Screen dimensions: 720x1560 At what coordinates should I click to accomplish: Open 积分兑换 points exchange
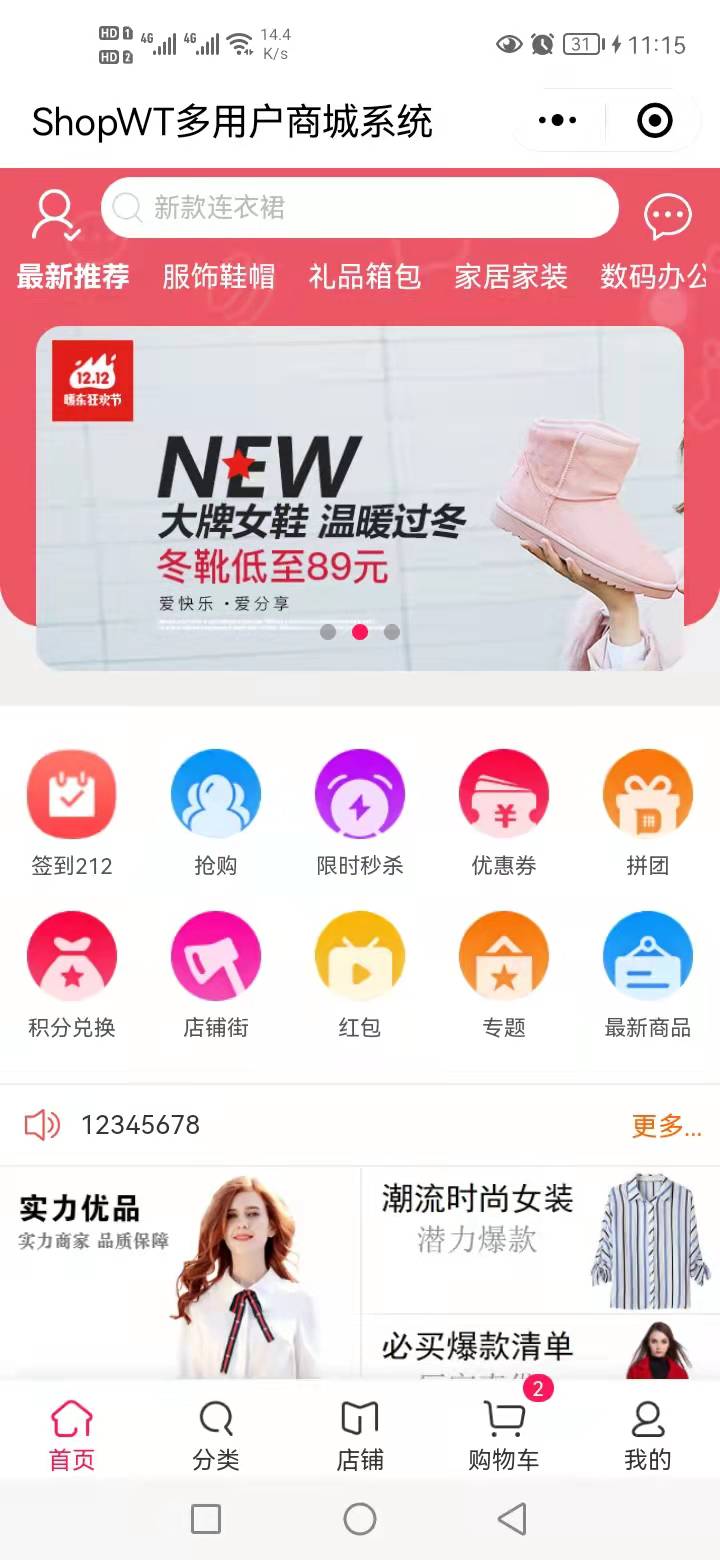[x=72, y=974]
